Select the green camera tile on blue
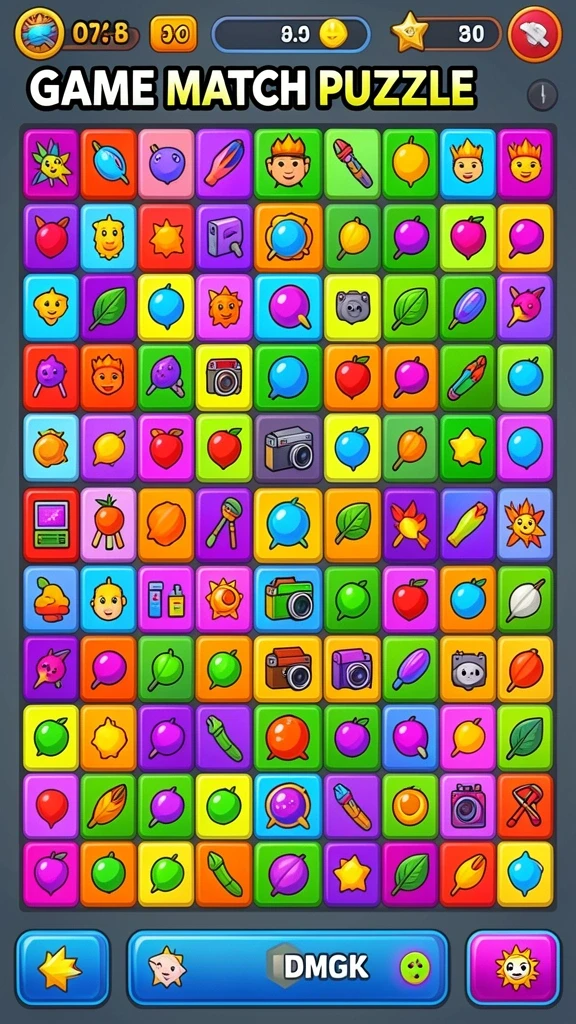The height and width of the screenshot is (1024, 576). pos(288,600)
